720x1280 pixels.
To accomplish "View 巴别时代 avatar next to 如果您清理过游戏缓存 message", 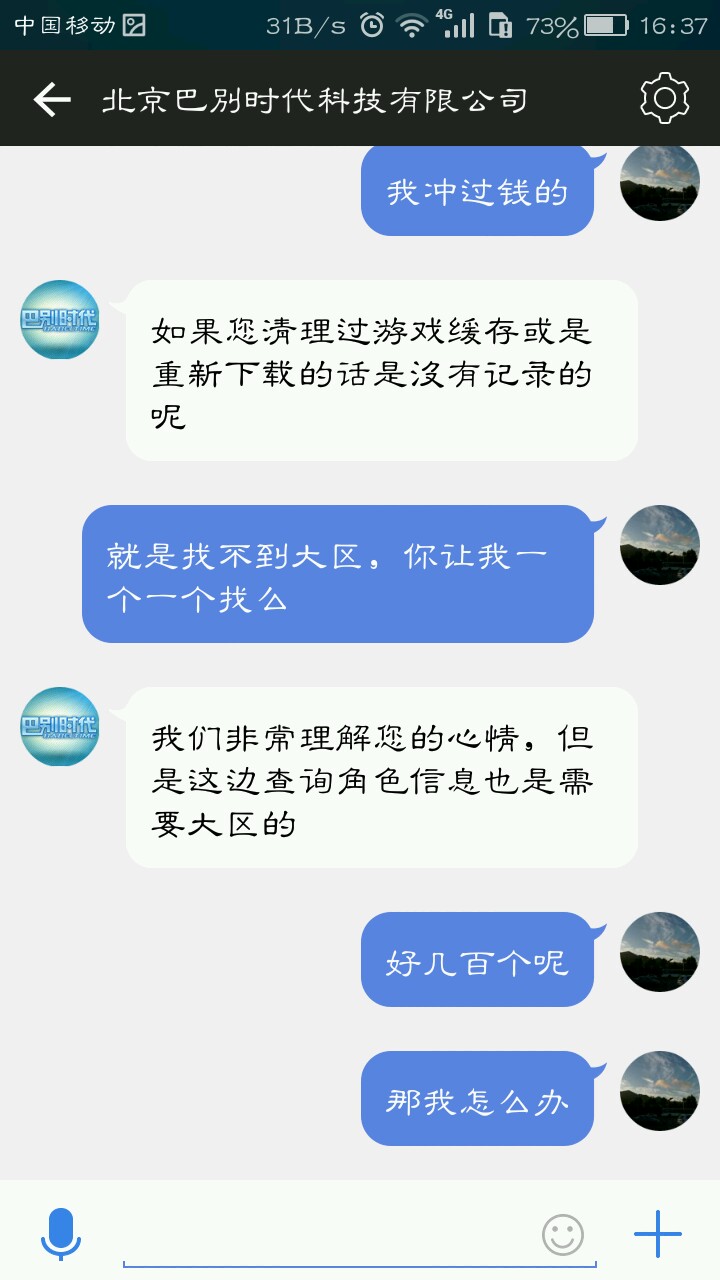I will pyautogui.click(x=61, y=320).
